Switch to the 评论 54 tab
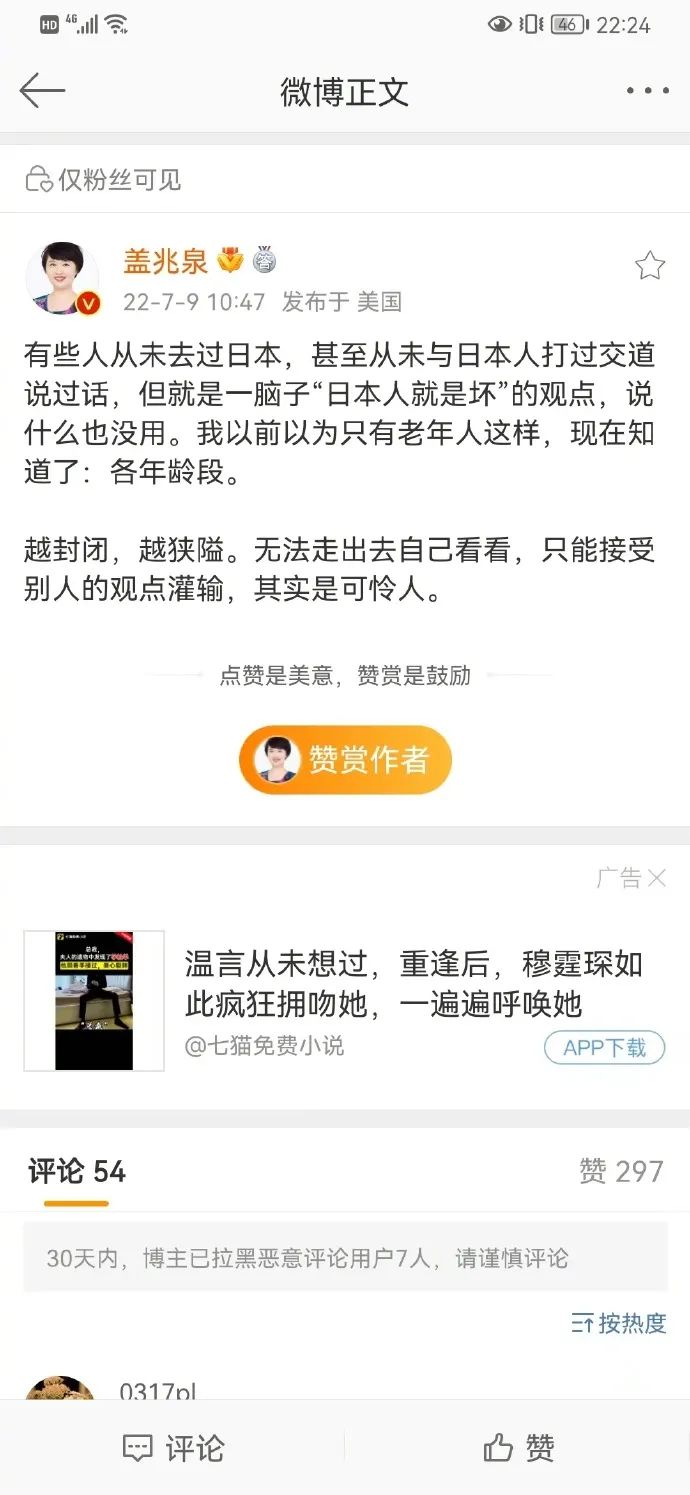The height and width of the screenshot is (1495, 690). tap(77, 1172)
